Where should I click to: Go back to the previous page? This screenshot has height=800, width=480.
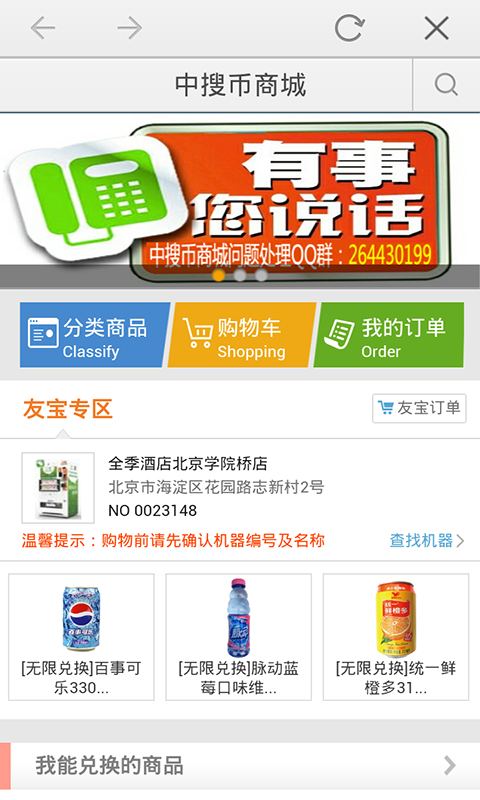[43, 28]
